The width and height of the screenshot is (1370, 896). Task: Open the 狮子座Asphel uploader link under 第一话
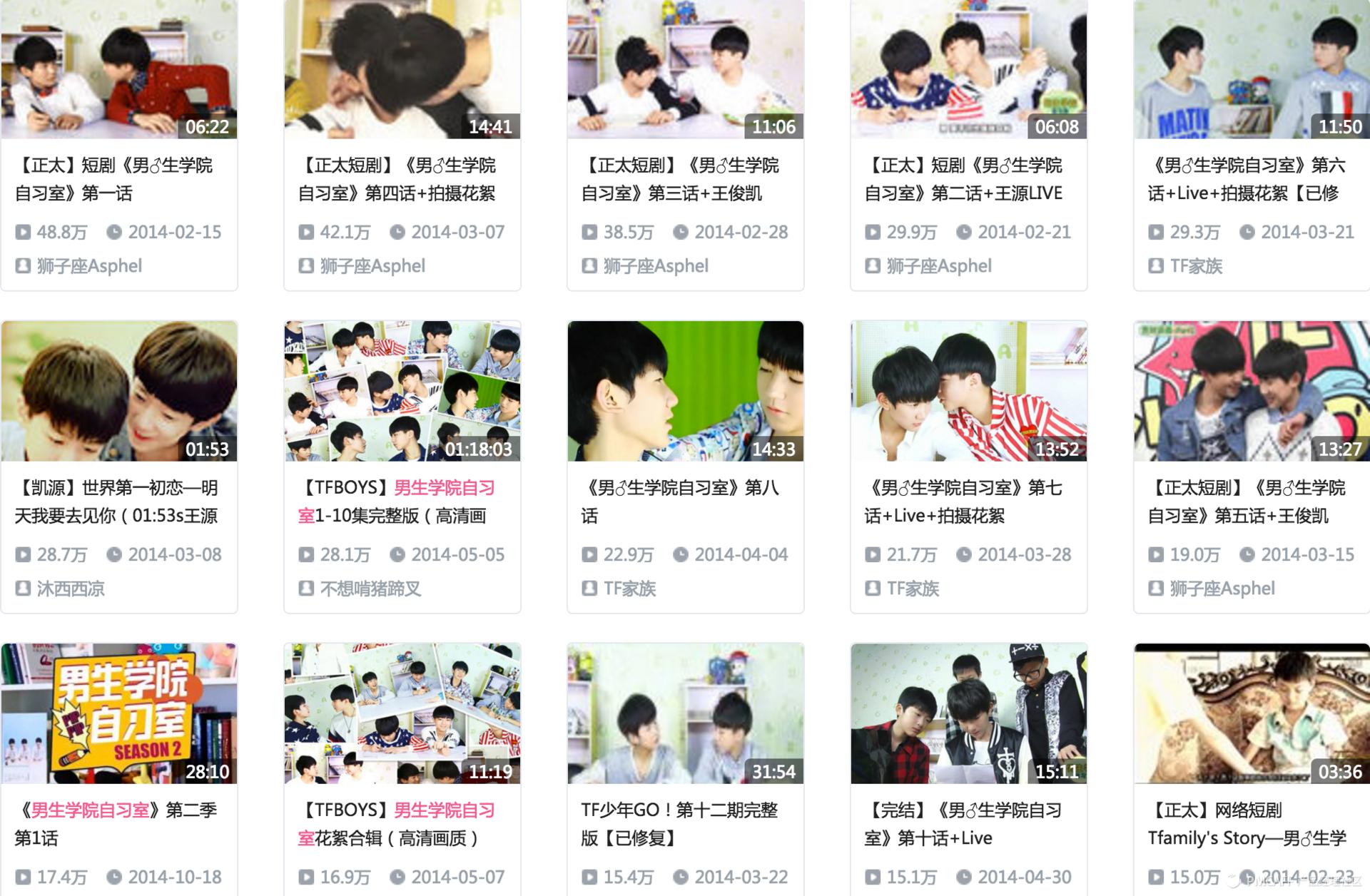tap(89, 266)
